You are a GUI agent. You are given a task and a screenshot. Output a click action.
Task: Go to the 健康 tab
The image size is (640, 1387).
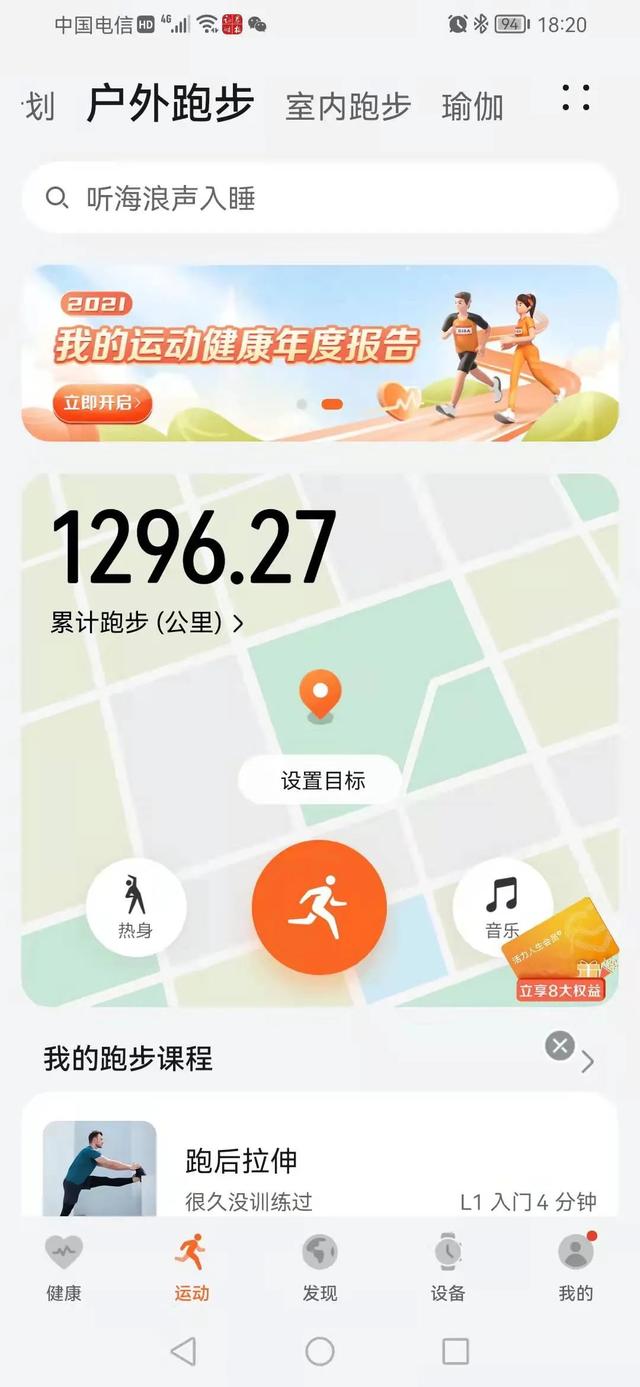(64, 1268)
